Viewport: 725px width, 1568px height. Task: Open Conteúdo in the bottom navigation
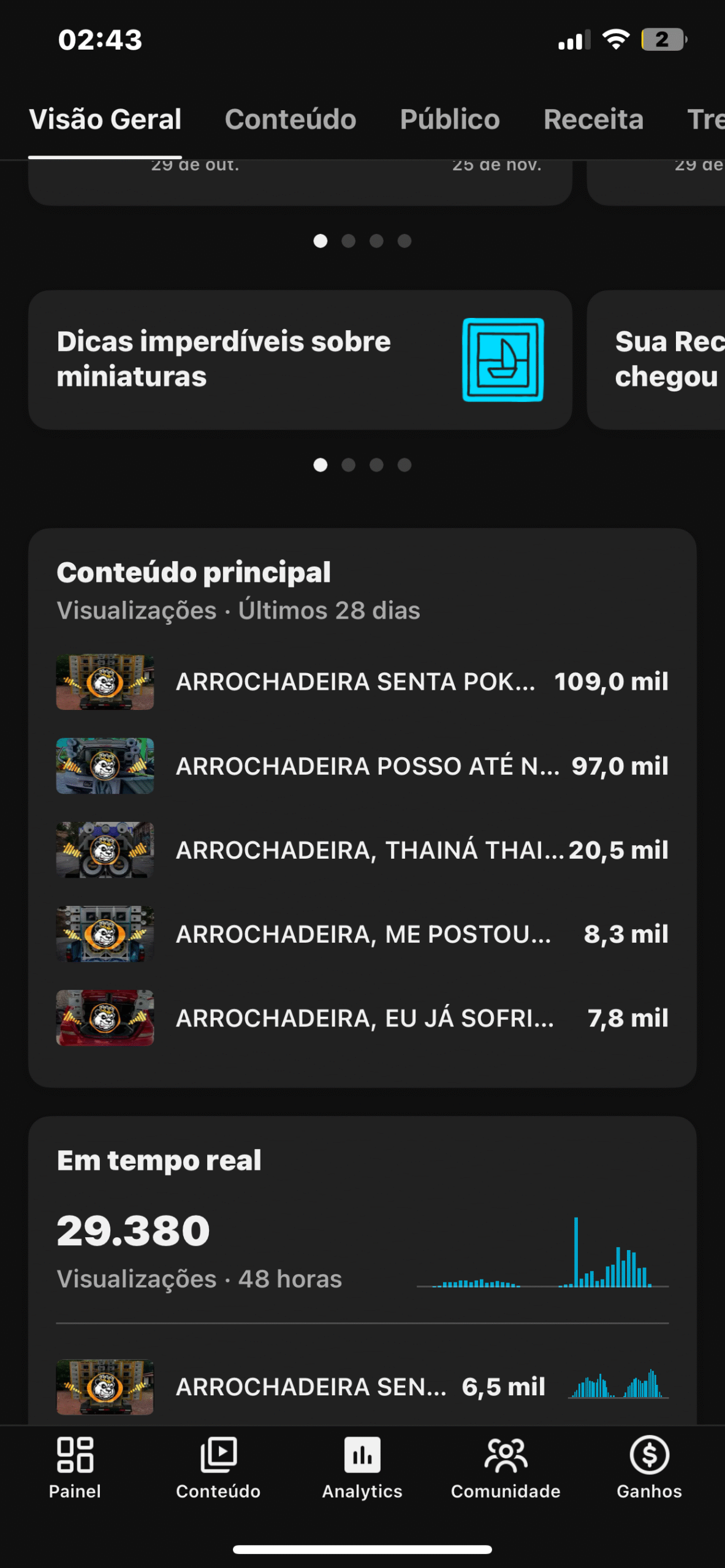click(218, 1467)
